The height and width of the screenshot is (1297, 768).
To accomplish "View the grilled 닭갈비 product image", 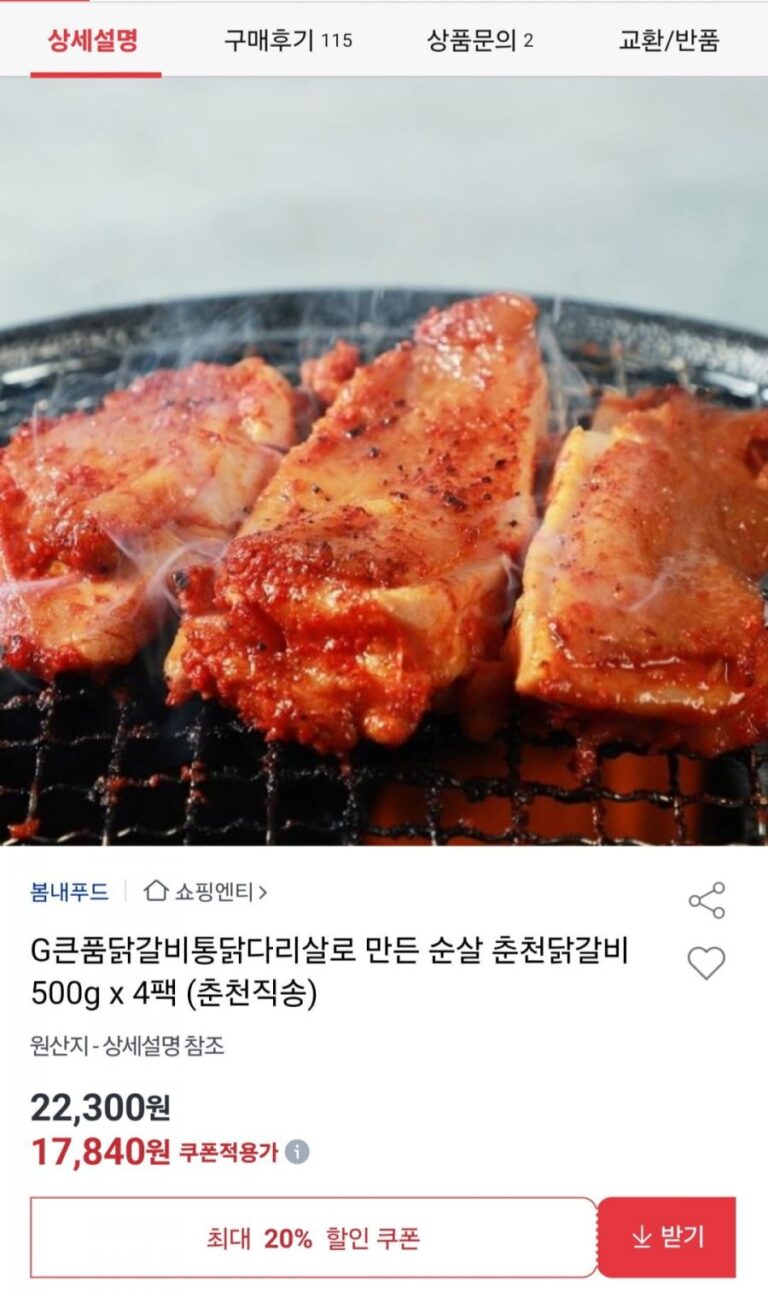I will [x=384, y=520].
